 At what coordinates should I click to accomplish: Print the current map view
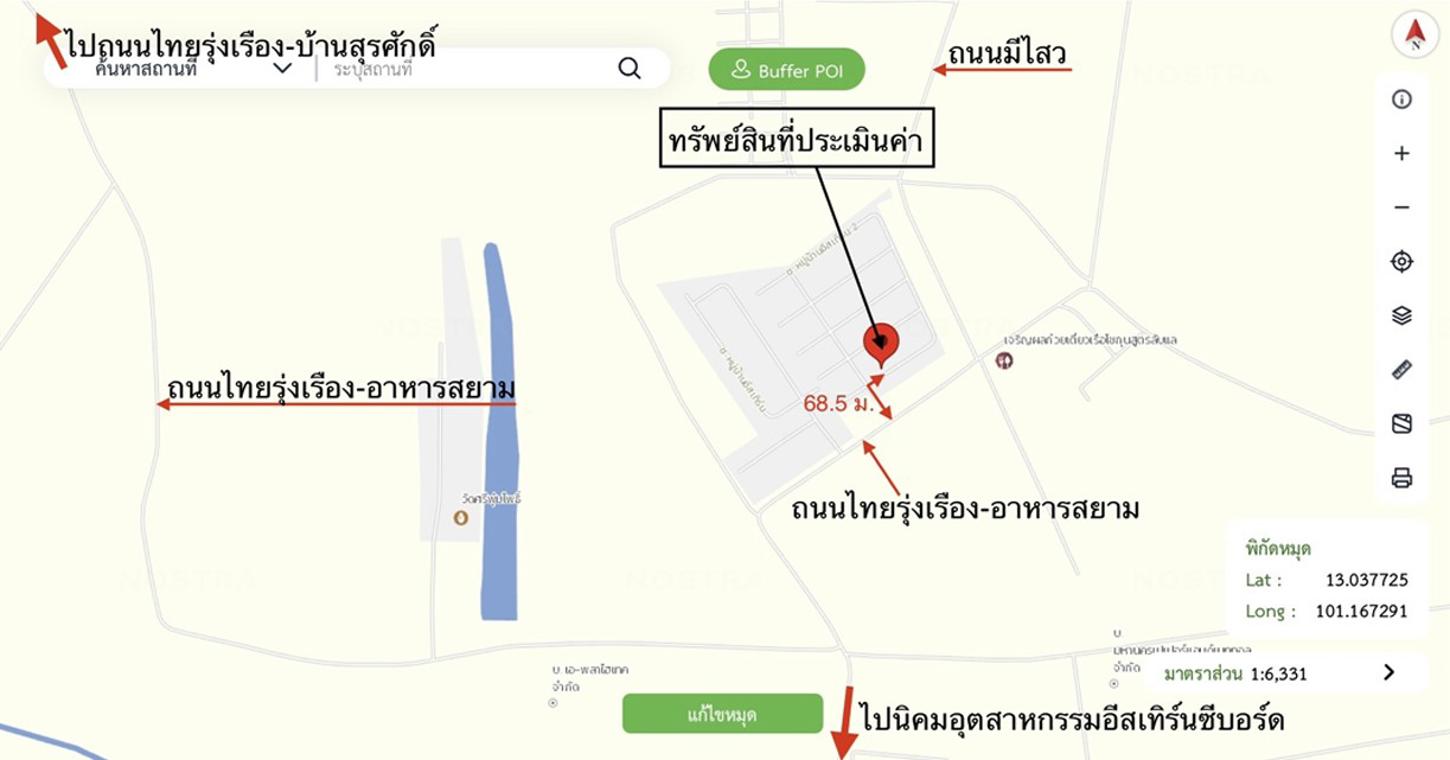[1402, 478]
